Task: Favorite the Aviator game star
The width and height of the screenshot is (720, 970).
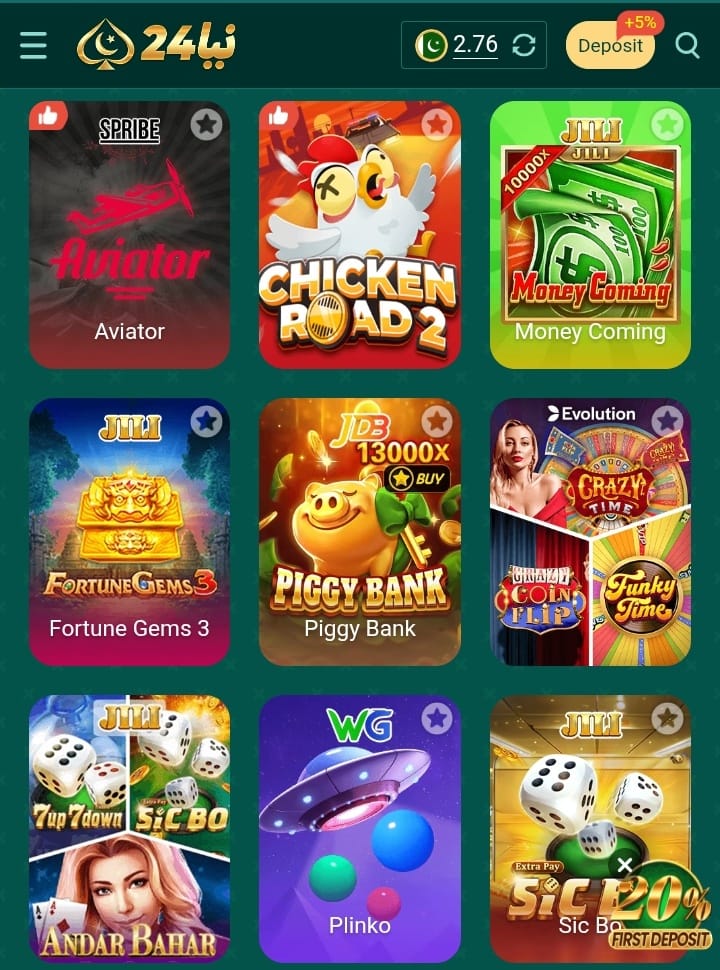Action: point(206,124)
